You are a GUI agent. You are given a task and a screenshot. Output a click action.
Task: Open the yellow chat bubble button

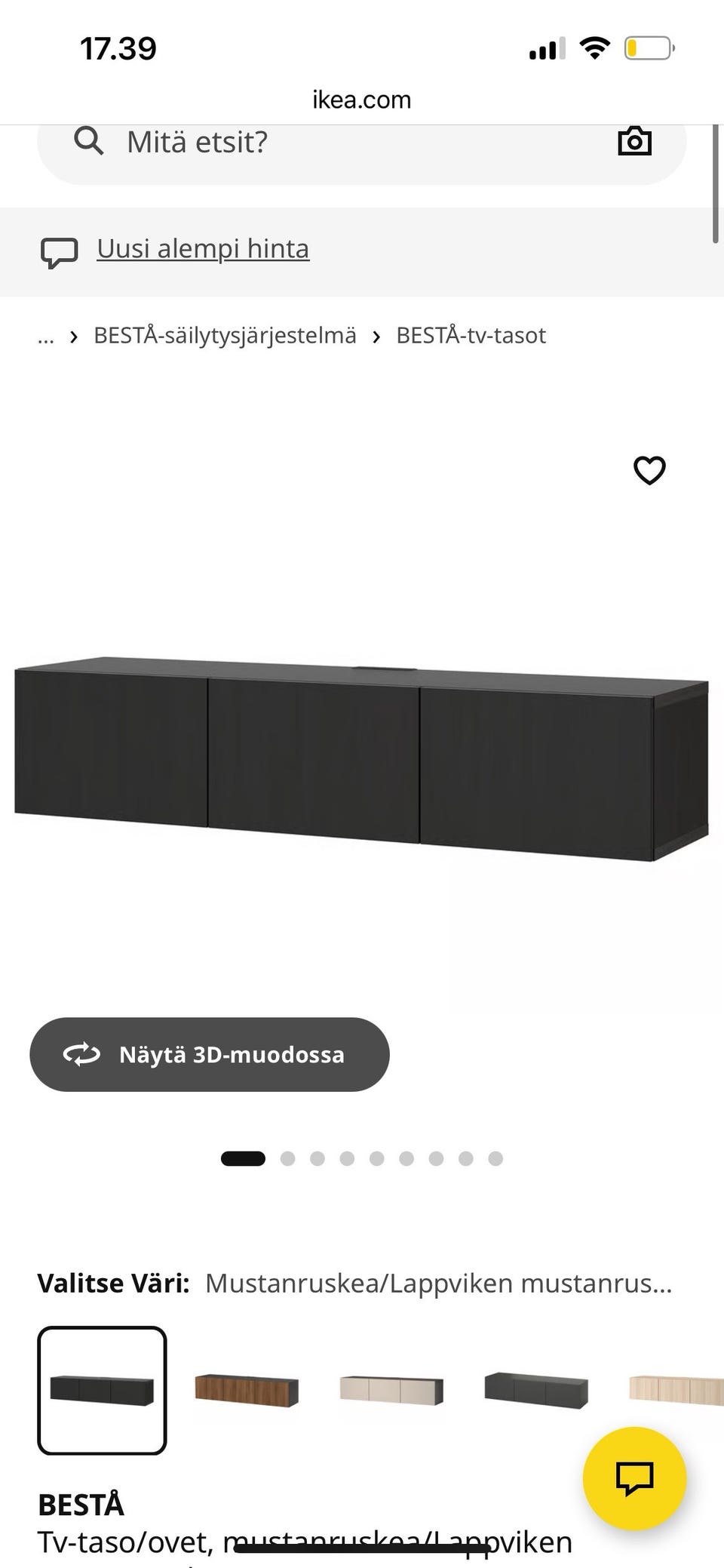tap(634, 1478)
